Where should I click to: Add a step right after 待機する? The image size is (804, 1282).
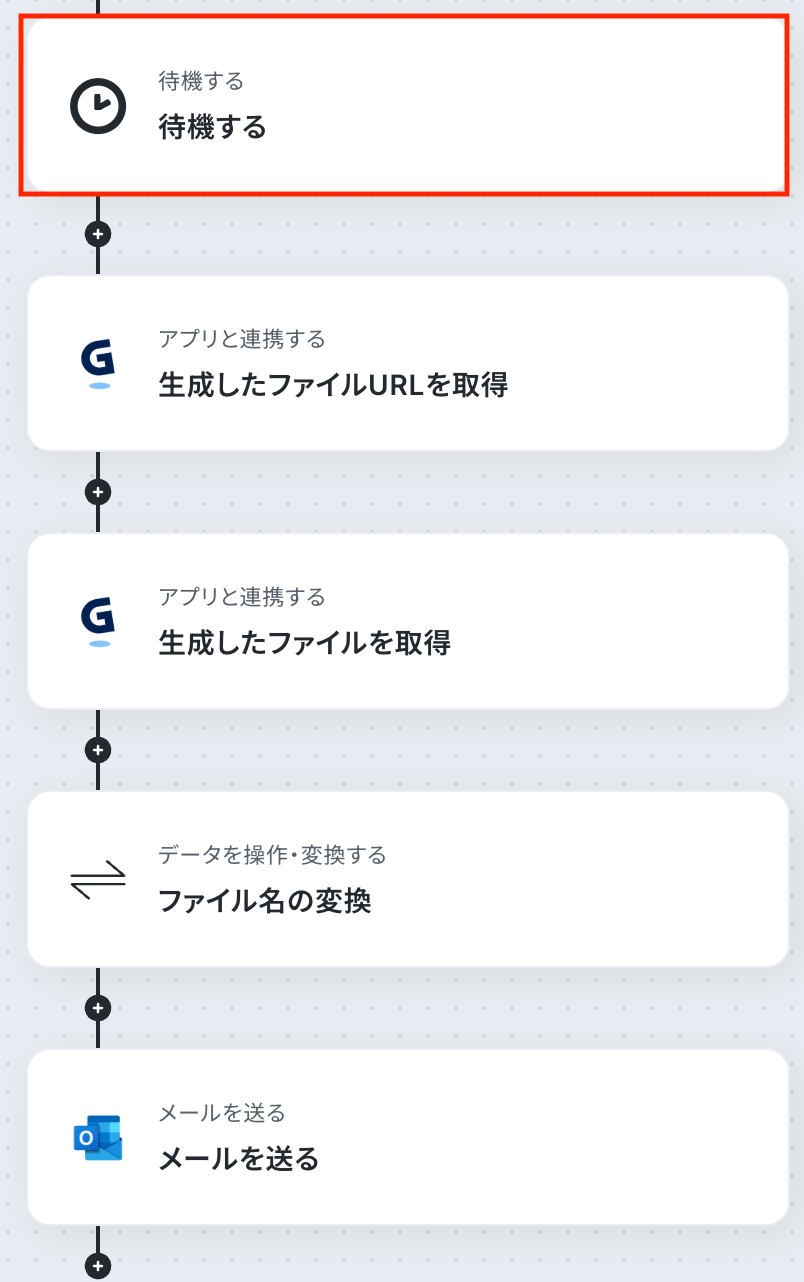98,235
